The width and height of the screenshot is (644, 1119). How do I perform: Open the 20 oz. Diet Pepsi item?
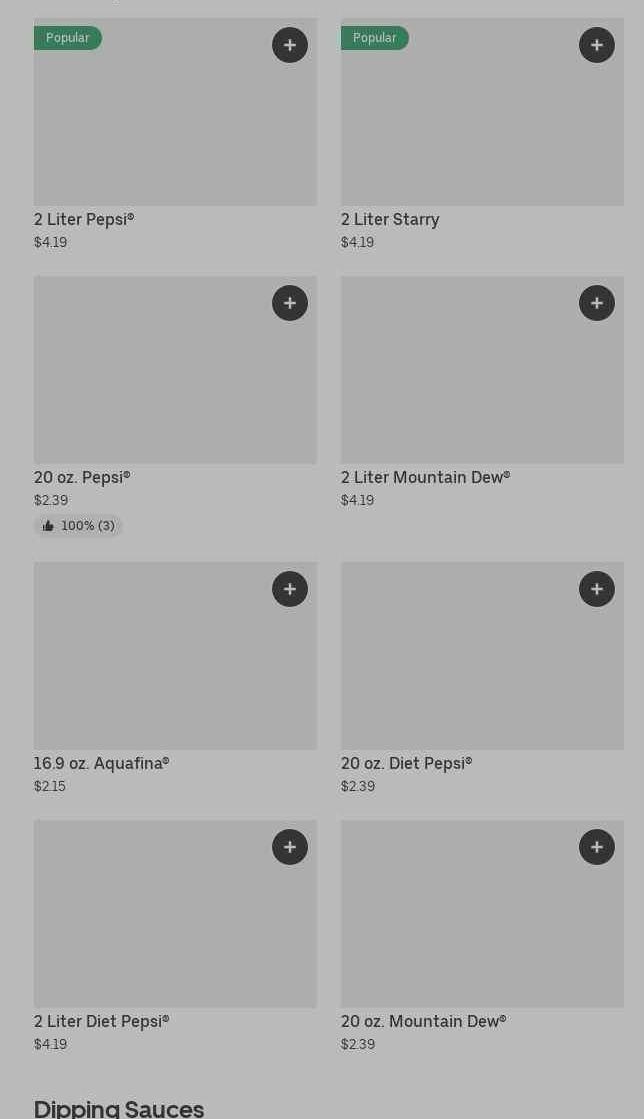pos(482,678)
